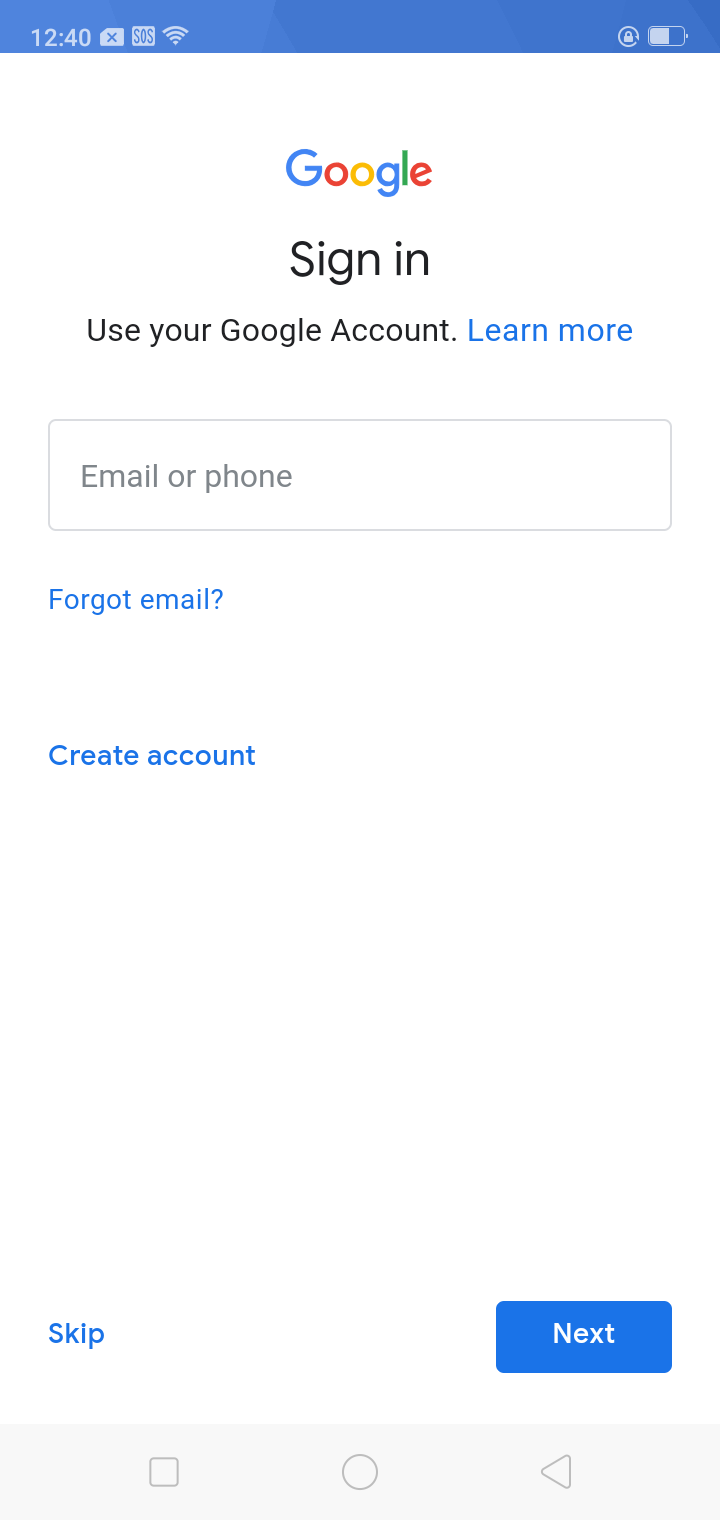Tap the Email or phone field
This screenshot has width=720, height=1520.
360,475
